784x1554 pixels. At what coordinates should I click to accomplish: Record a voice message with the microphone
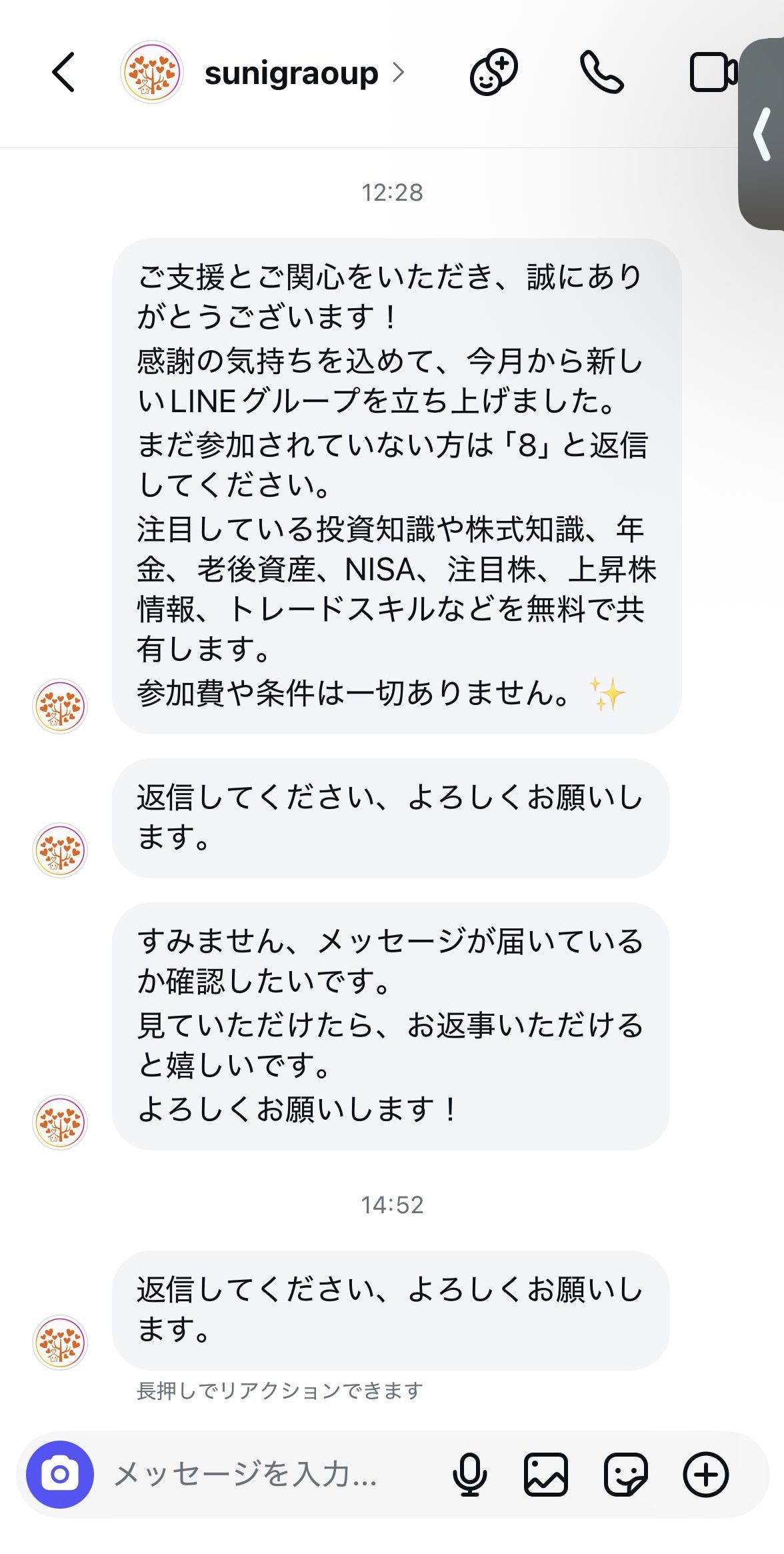469,1474
